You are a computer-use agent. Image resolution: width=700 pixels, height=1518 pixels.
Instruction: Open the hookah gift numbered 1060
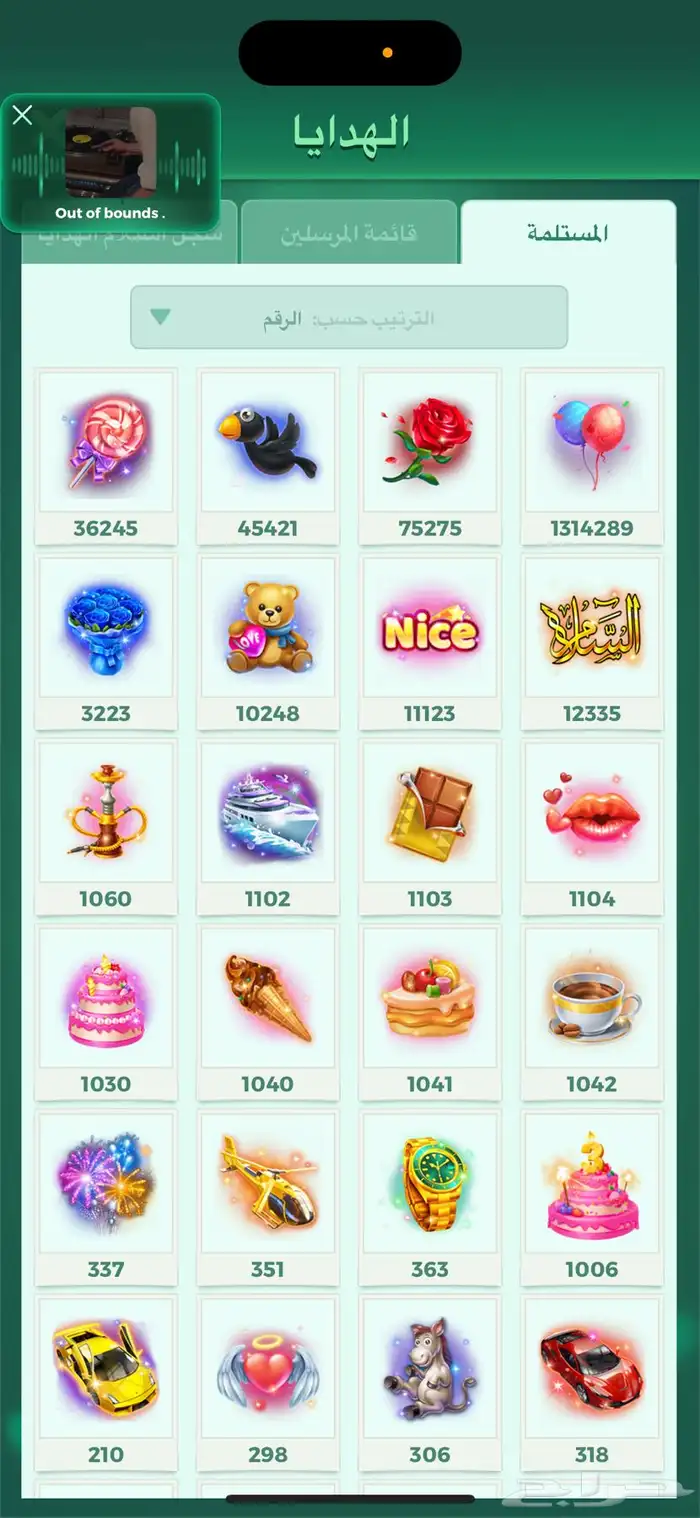pos(106,827)
